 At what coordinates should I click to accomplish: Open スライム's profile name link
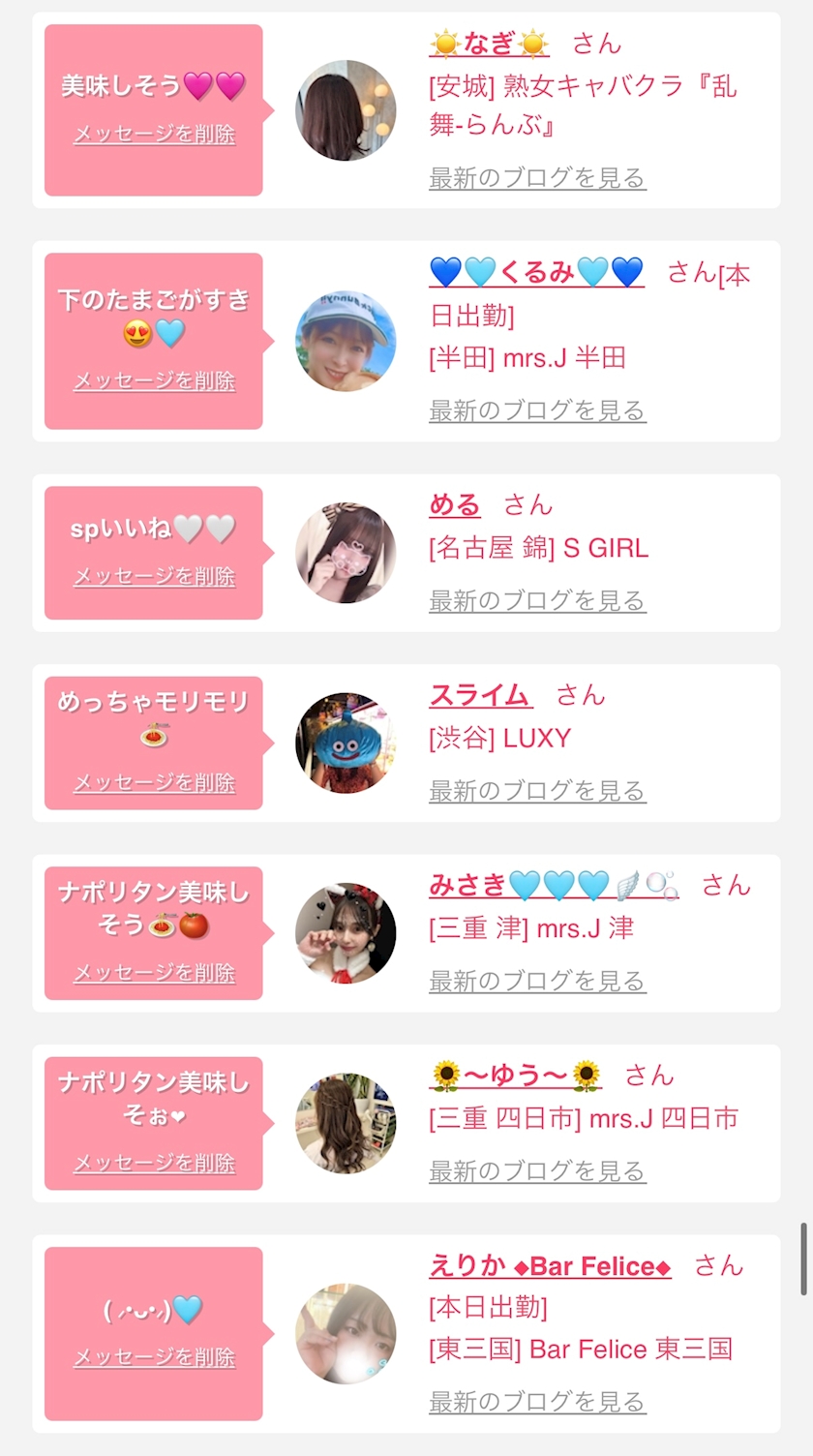[x=481, y=695]
